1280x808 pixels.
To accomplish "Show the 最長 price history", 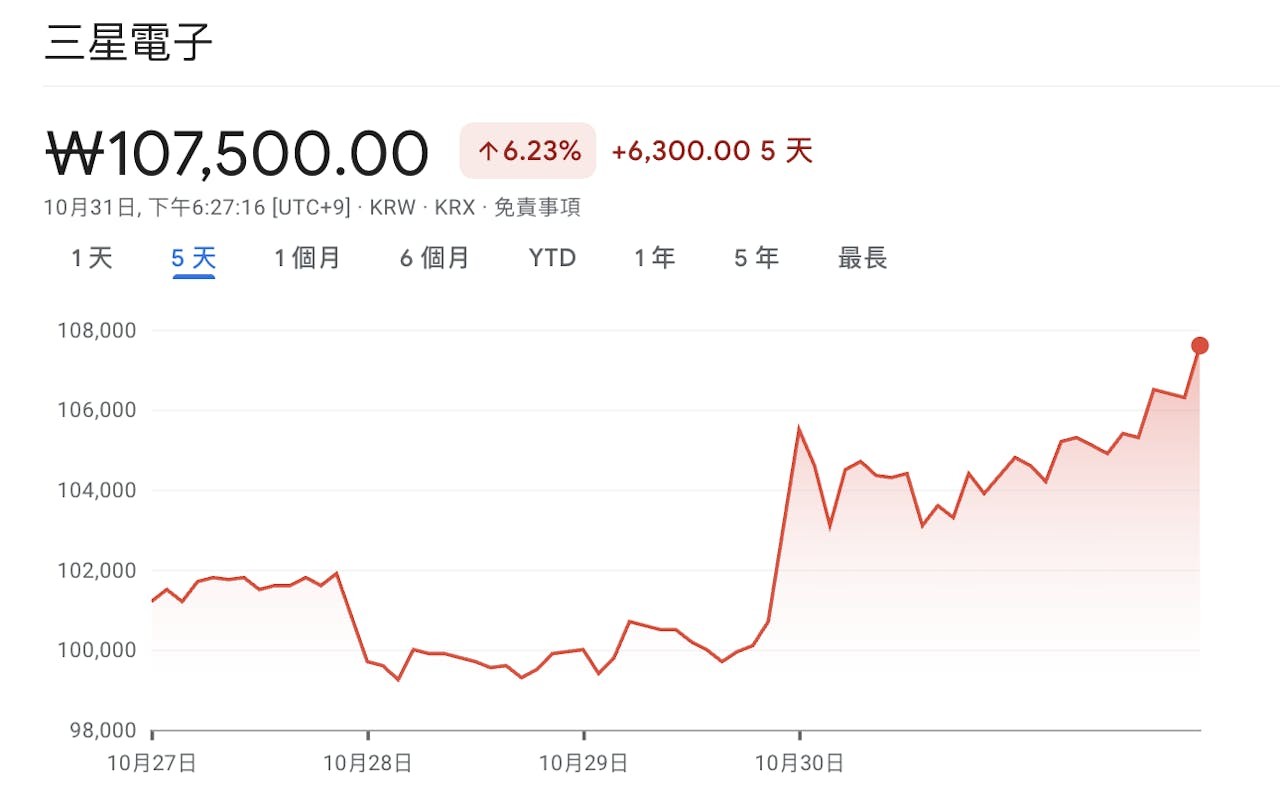I will (x=862, y=258).
